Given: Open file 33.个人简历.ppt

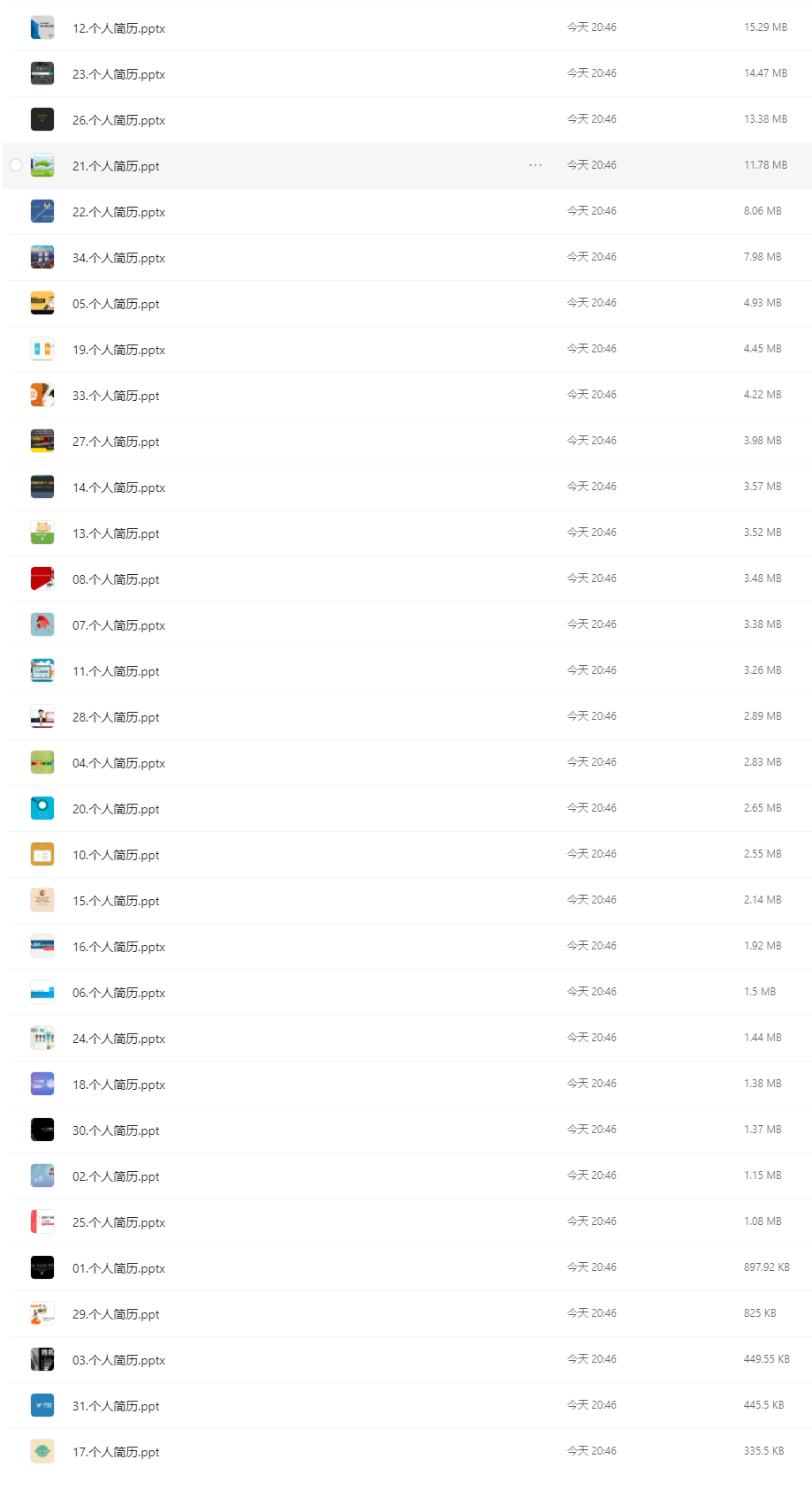Looking at the screenshot, I should tap(116, 396).
